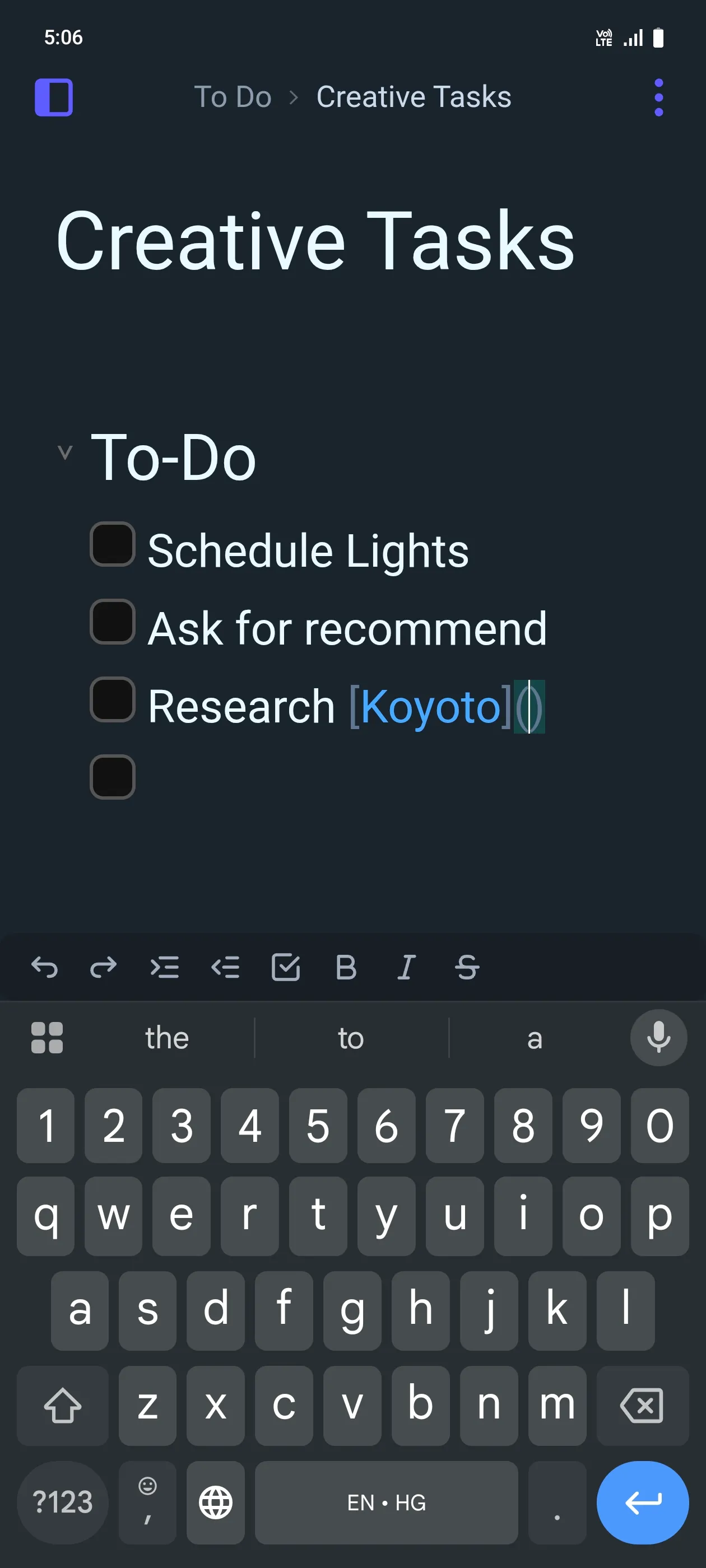
Task: Go to To Do breadcrumb
Action: [x=232, y=97]
